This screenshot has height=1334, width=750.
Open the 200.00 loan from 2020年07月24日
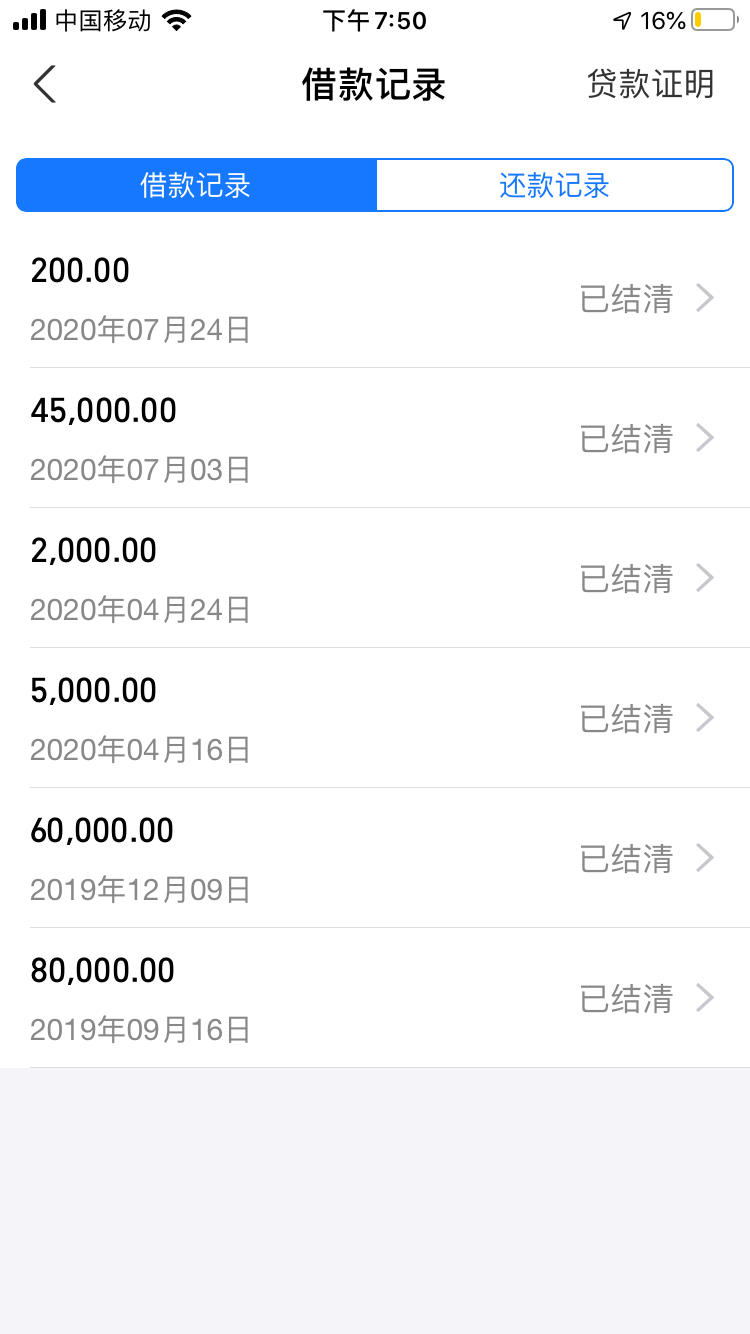click(375, 298)
